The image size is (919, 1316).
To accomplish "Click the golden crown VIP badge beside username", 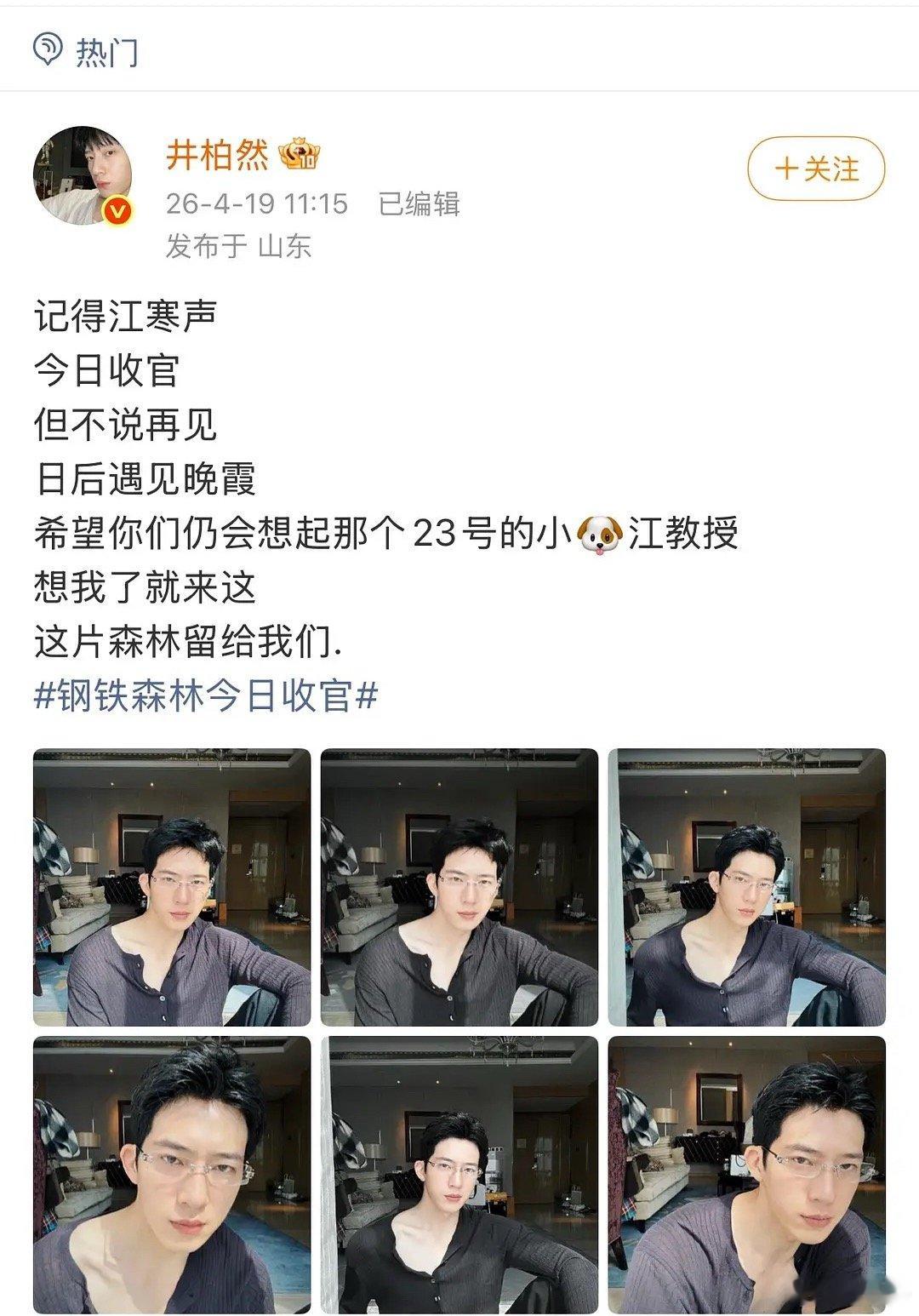I will [x=300, y=156].
